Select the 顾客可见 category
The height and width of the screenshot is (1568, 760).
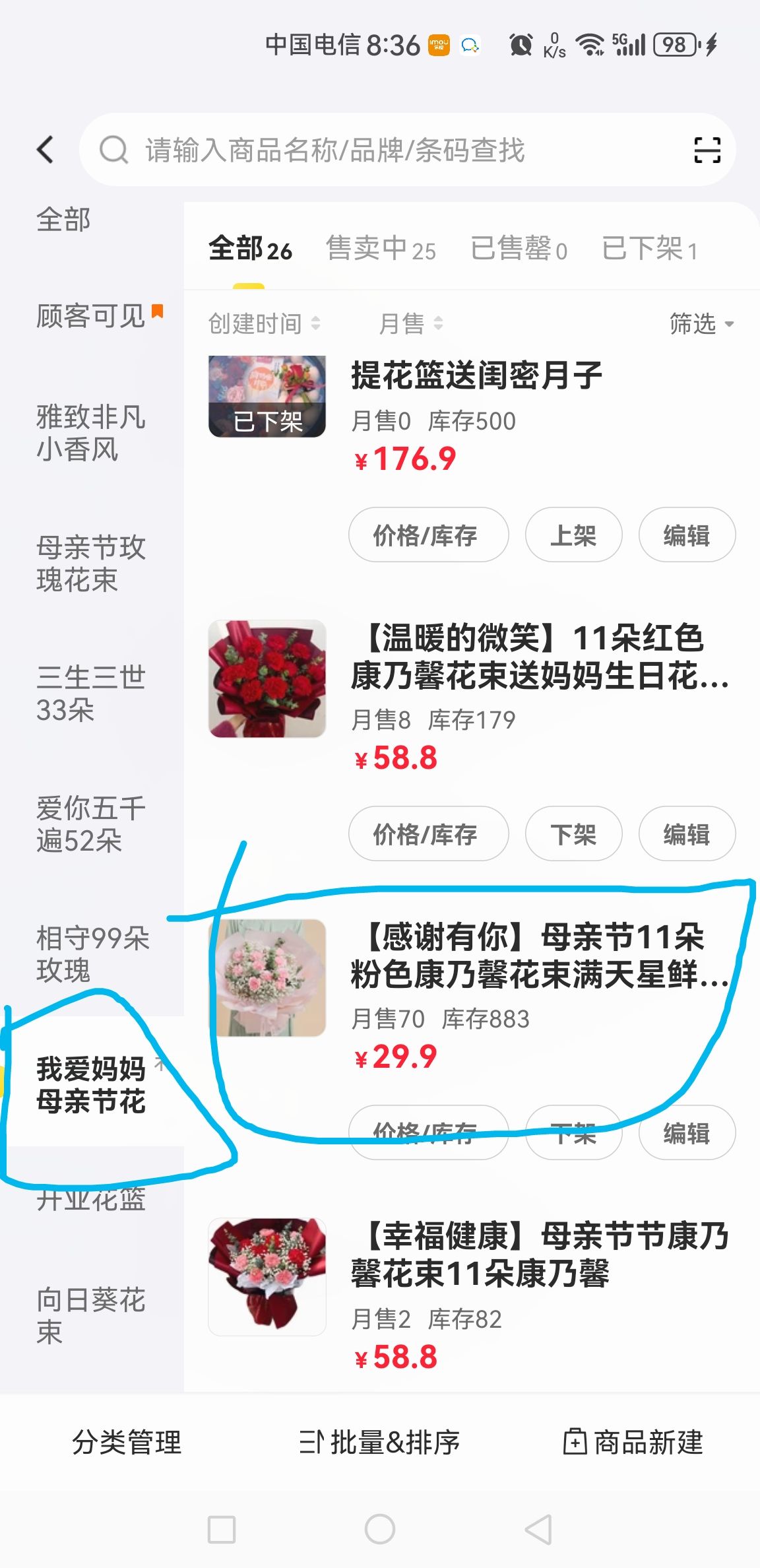coord(92,315)
